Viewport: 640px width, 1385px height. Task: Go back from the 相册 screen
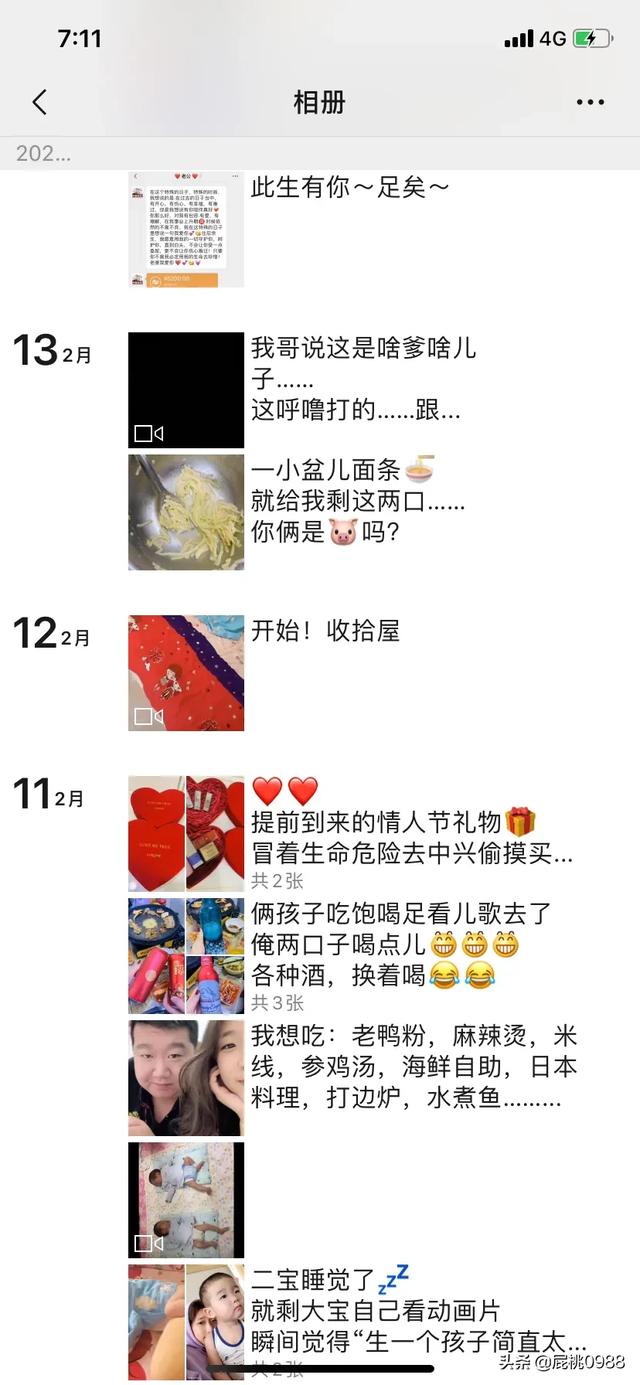click(39, 102)
